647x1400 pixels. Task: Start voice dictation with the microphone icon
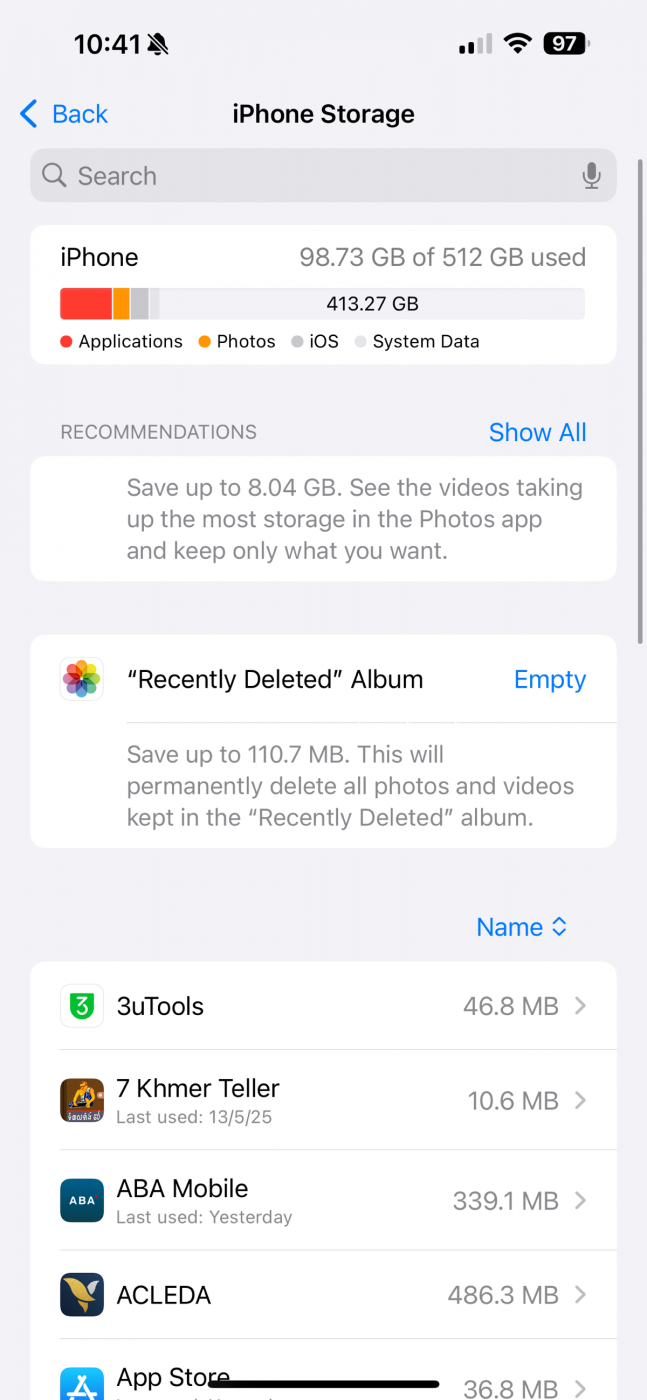pos(591,176)
